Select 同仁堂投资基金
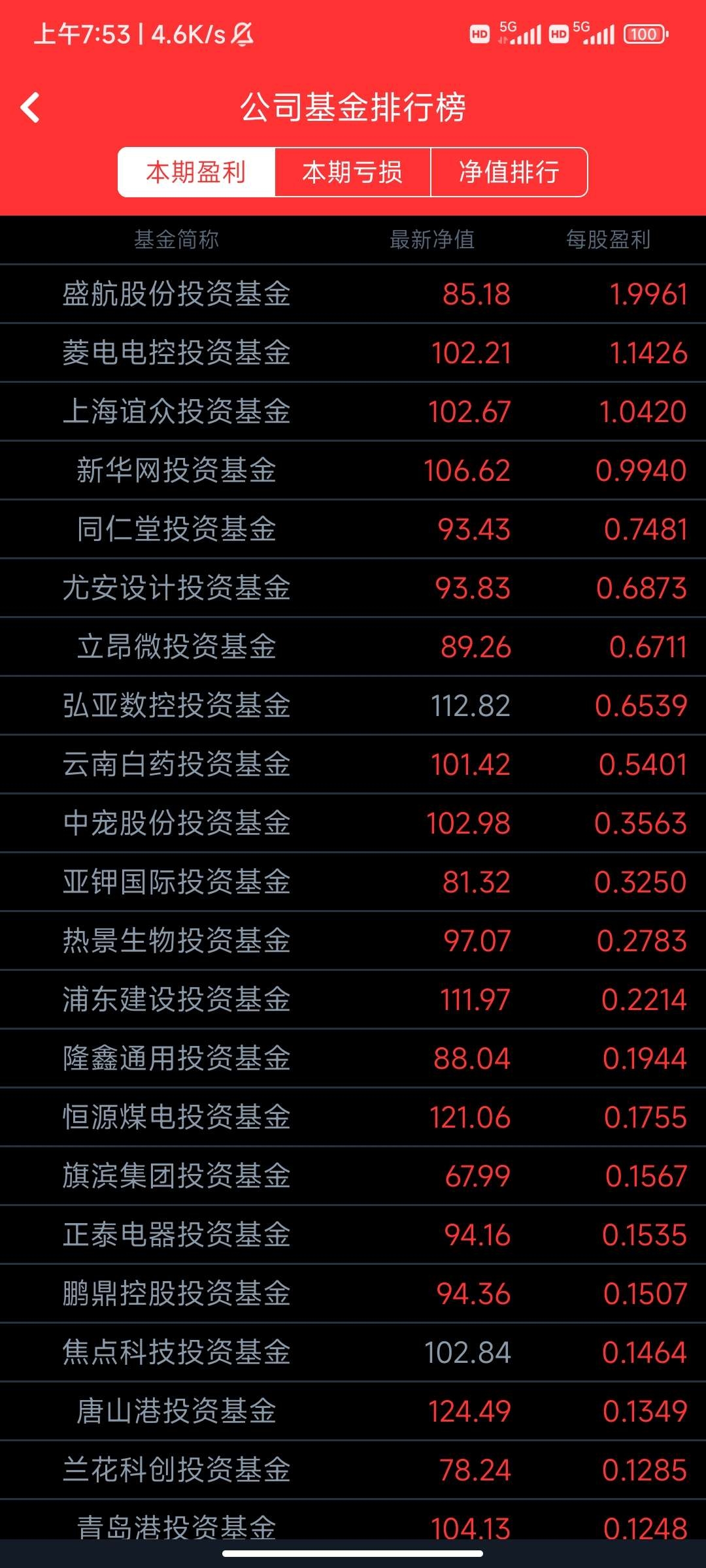The width and height of the screenshot is (706, 1568). [353, 529]
